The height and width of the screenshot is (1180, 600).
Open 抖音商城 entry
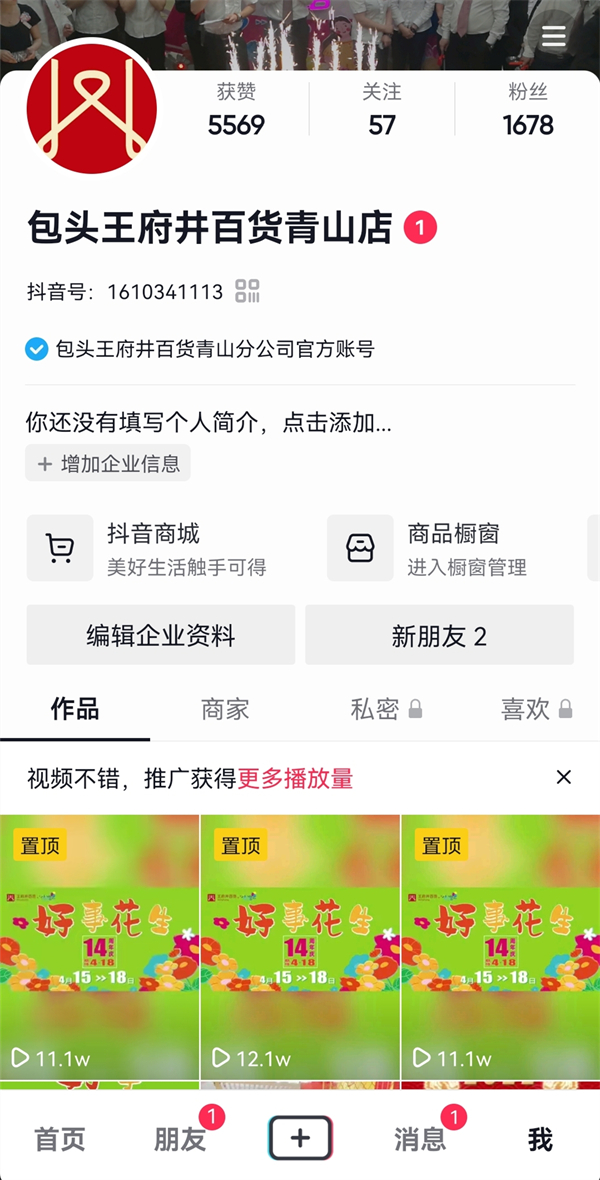(150, 548)
